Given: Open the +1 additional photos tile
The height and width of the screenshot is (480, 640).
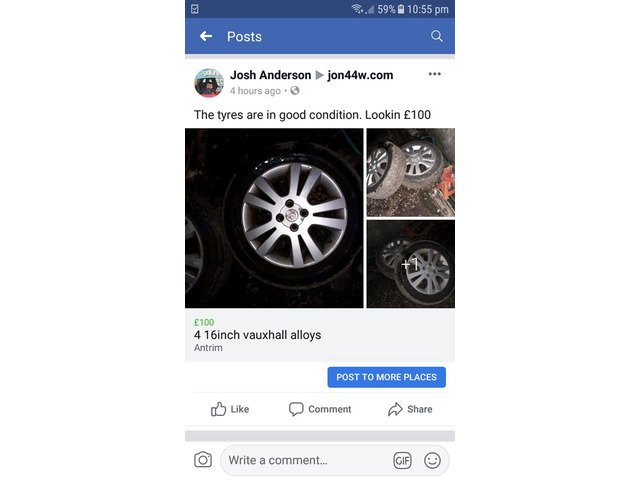Looking at the screenshot, I should (410, 264).
